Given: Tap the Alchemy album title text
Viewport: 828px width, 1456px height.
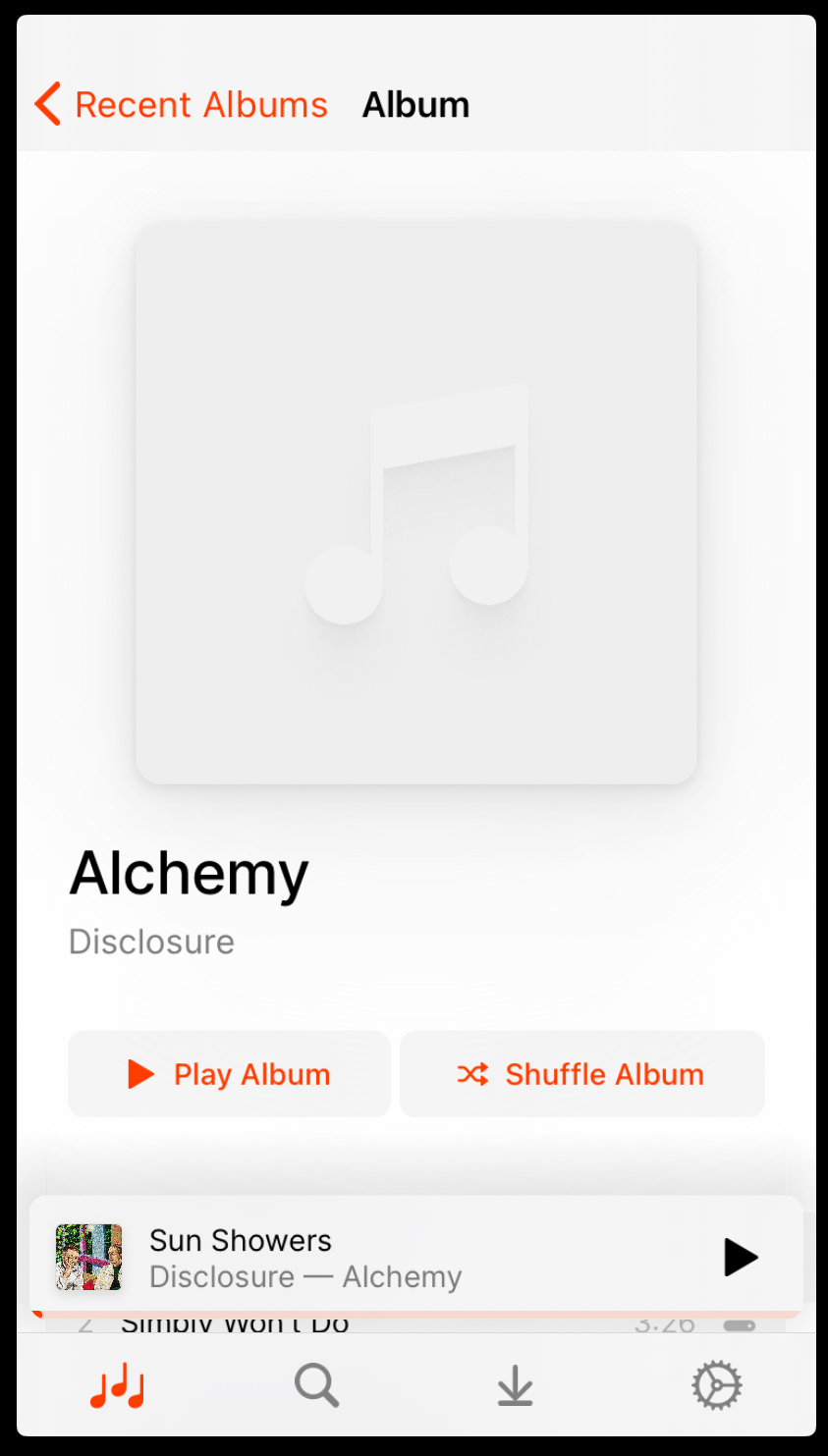Looking at the screenshot, I should [x=188, y=873].
